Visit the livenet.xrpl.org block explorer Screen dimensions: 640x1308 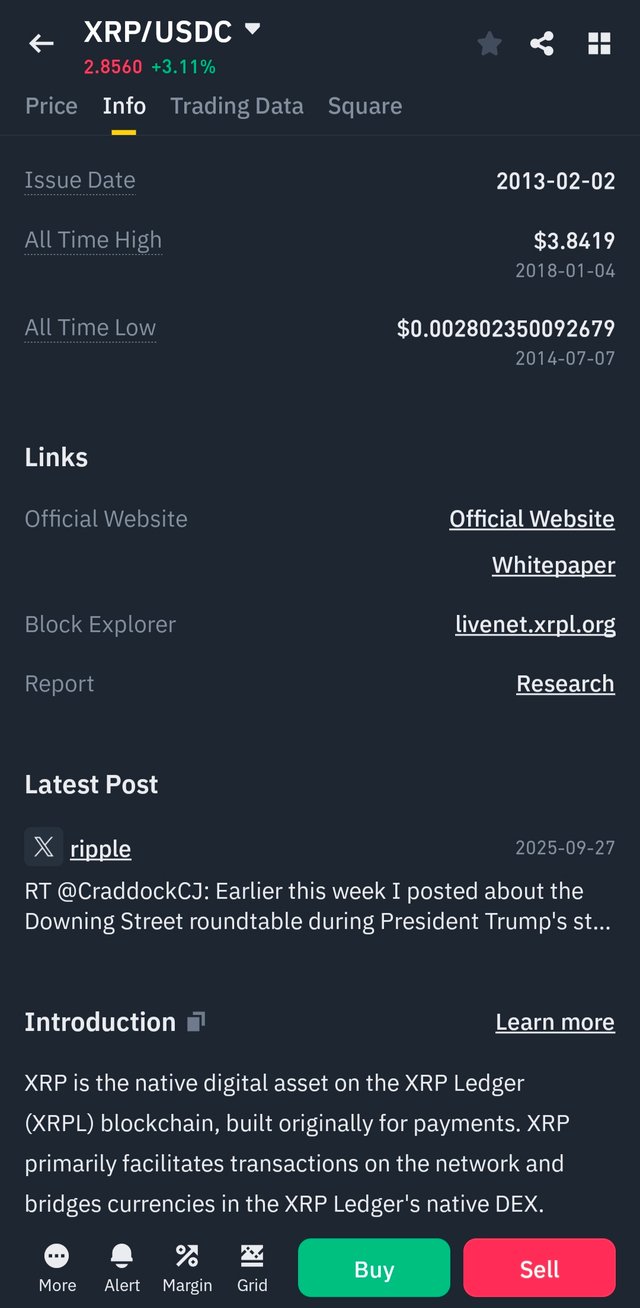click(x=535, y=625)
